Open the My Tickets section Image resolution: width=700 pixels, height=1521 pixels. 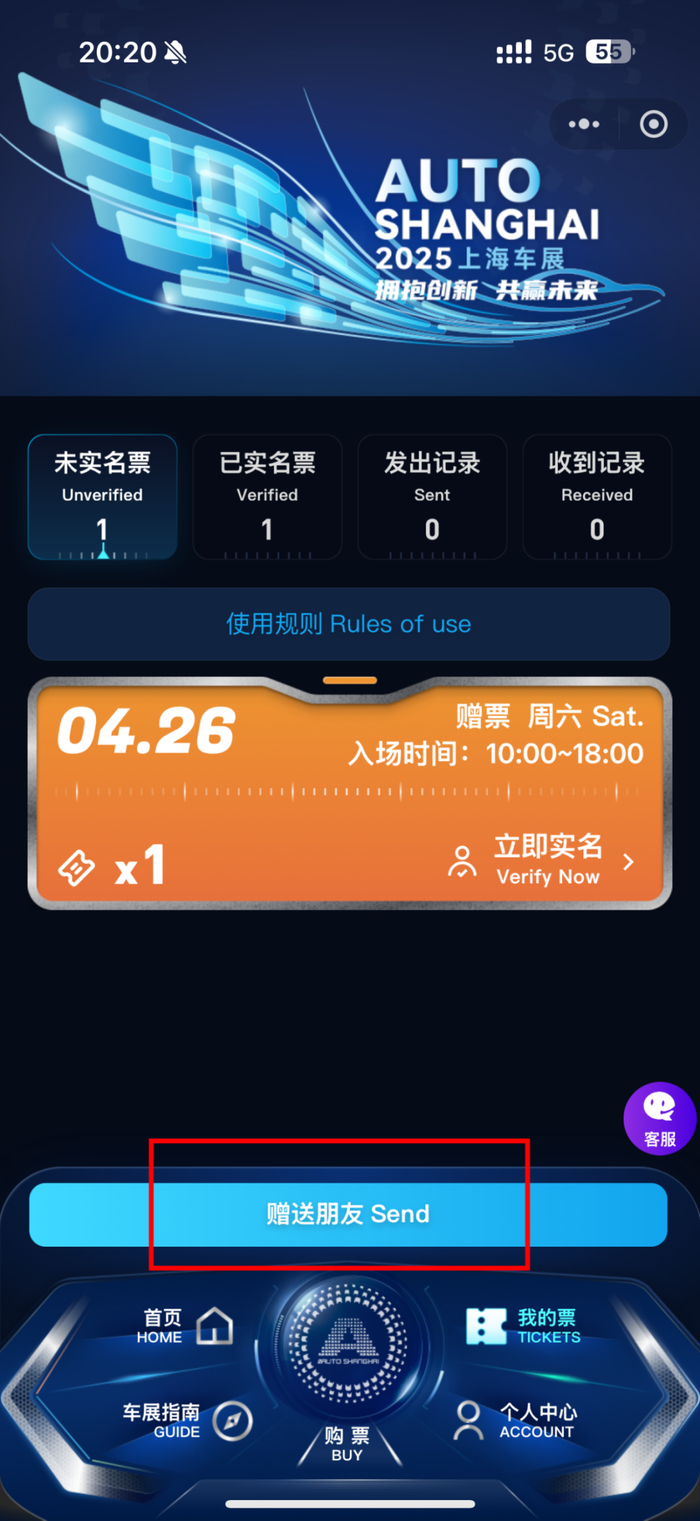point(523,1326)
